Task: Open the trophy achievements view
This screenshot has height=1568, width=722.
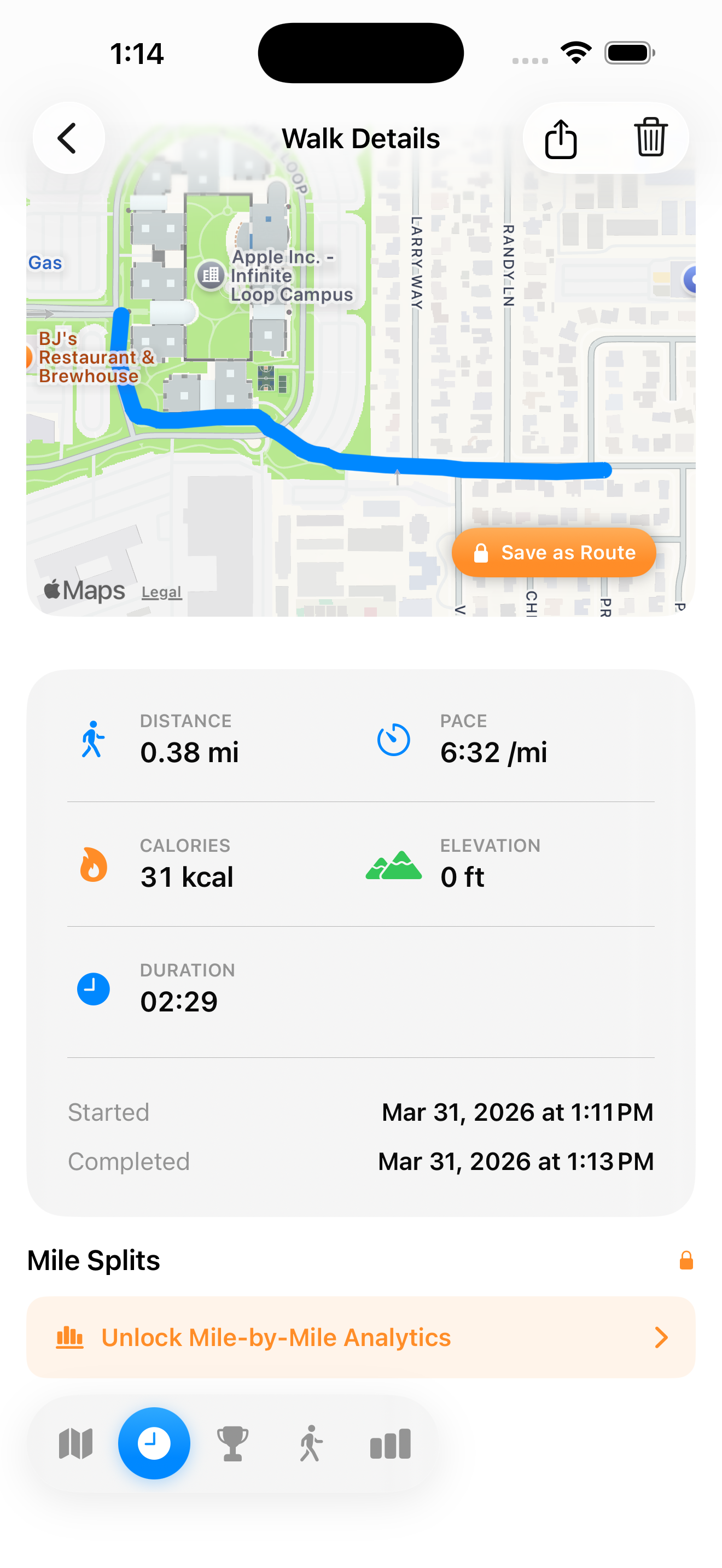Action: [x=232, y=1443]
